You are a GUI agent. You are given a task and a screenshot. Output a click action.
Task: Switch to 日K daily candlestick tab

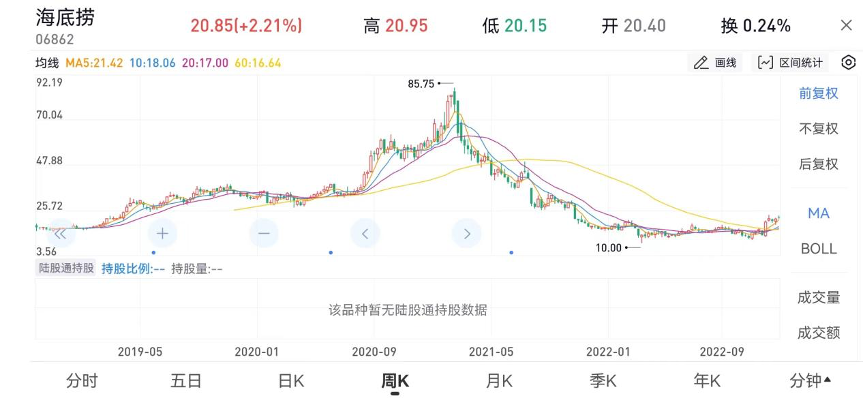click(x=291, y=381)
